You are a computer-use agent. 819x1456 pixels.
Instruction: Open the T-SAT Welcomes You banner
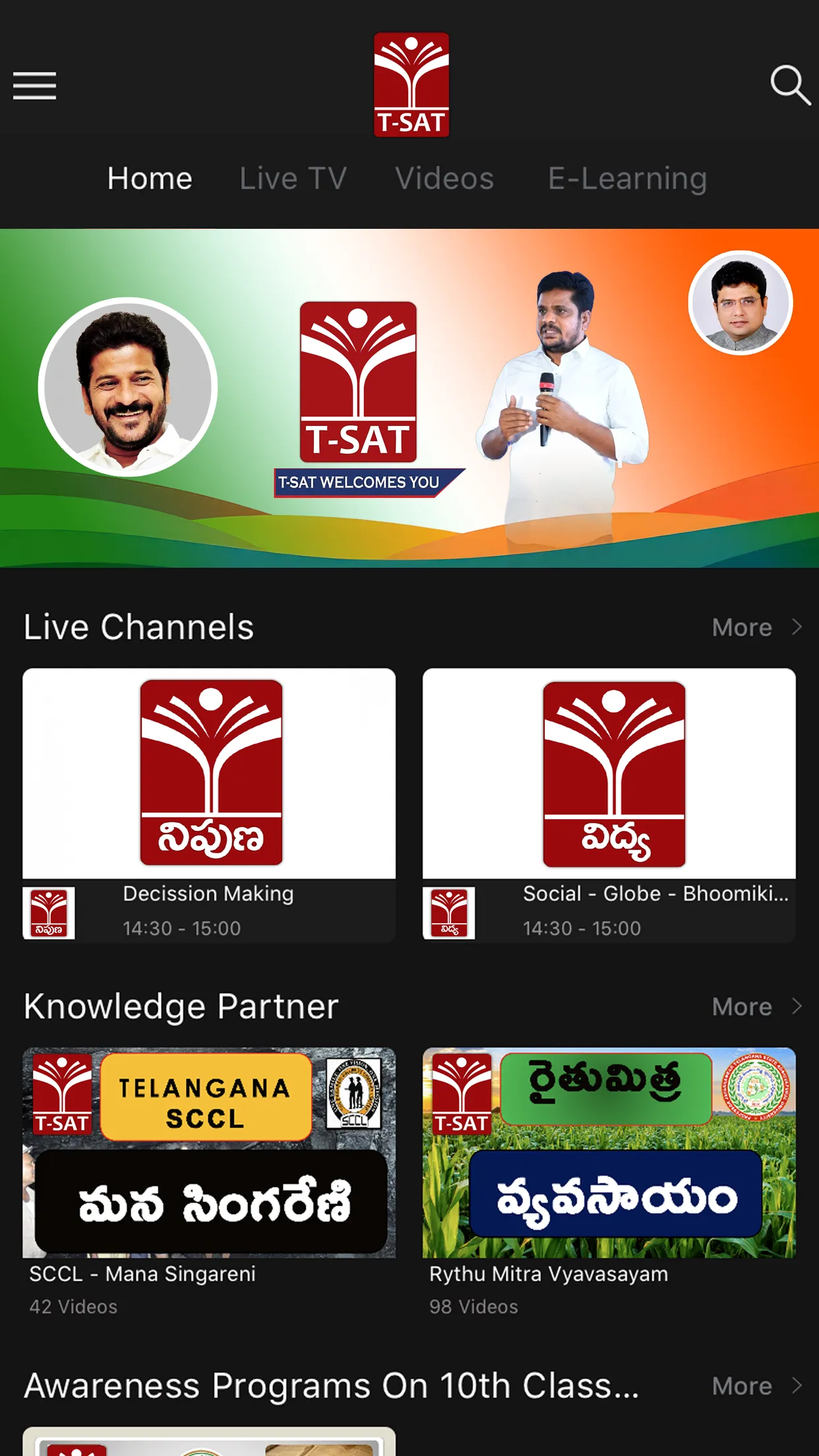click(x=409, y=398)
